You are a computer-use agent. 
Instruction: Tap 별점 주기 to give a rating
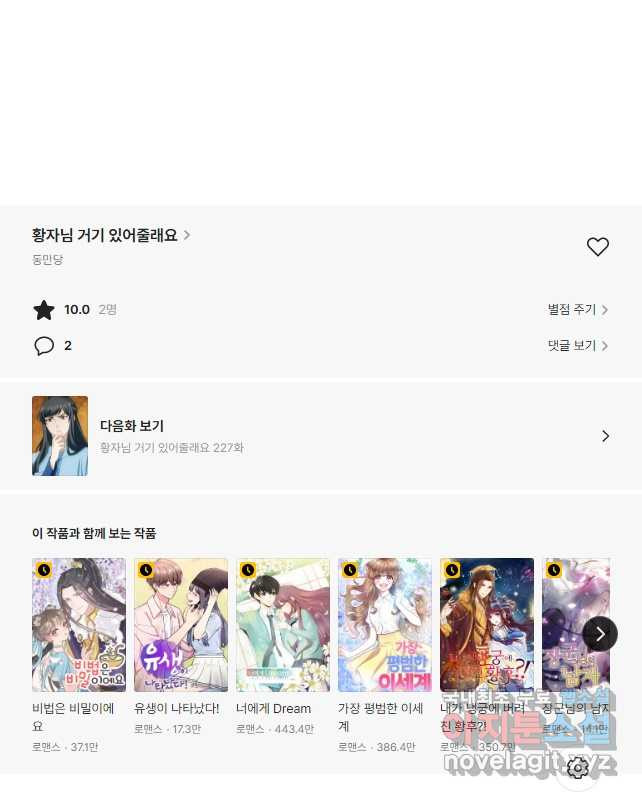pyautogui.click(x=577, y=310)
